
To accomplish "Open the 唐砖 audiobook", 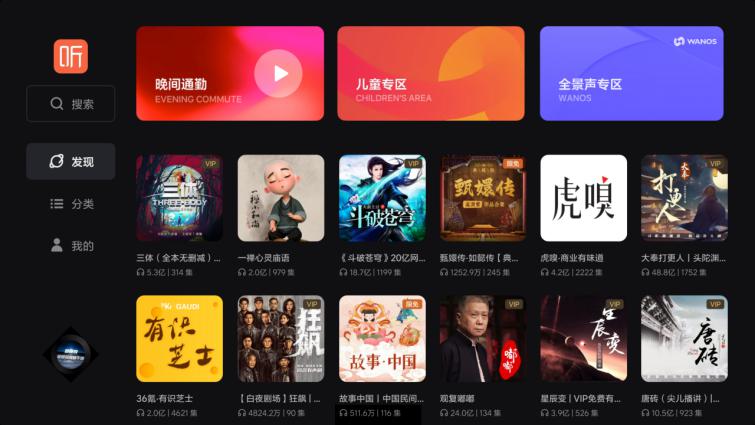I will pyautogui.click(x=684, y=338).
